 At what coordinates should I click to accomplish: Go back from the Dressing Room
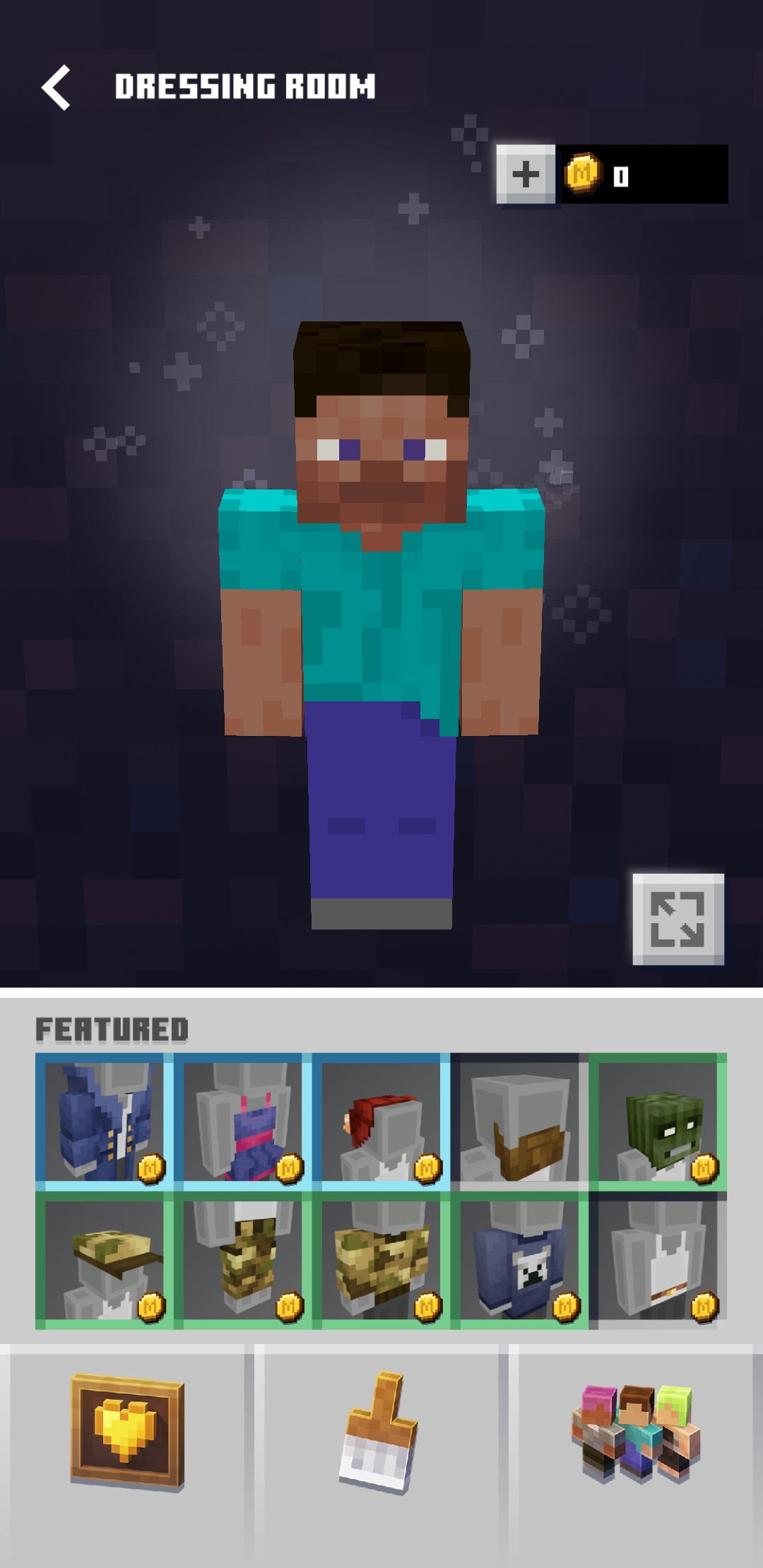coord(57,88)
